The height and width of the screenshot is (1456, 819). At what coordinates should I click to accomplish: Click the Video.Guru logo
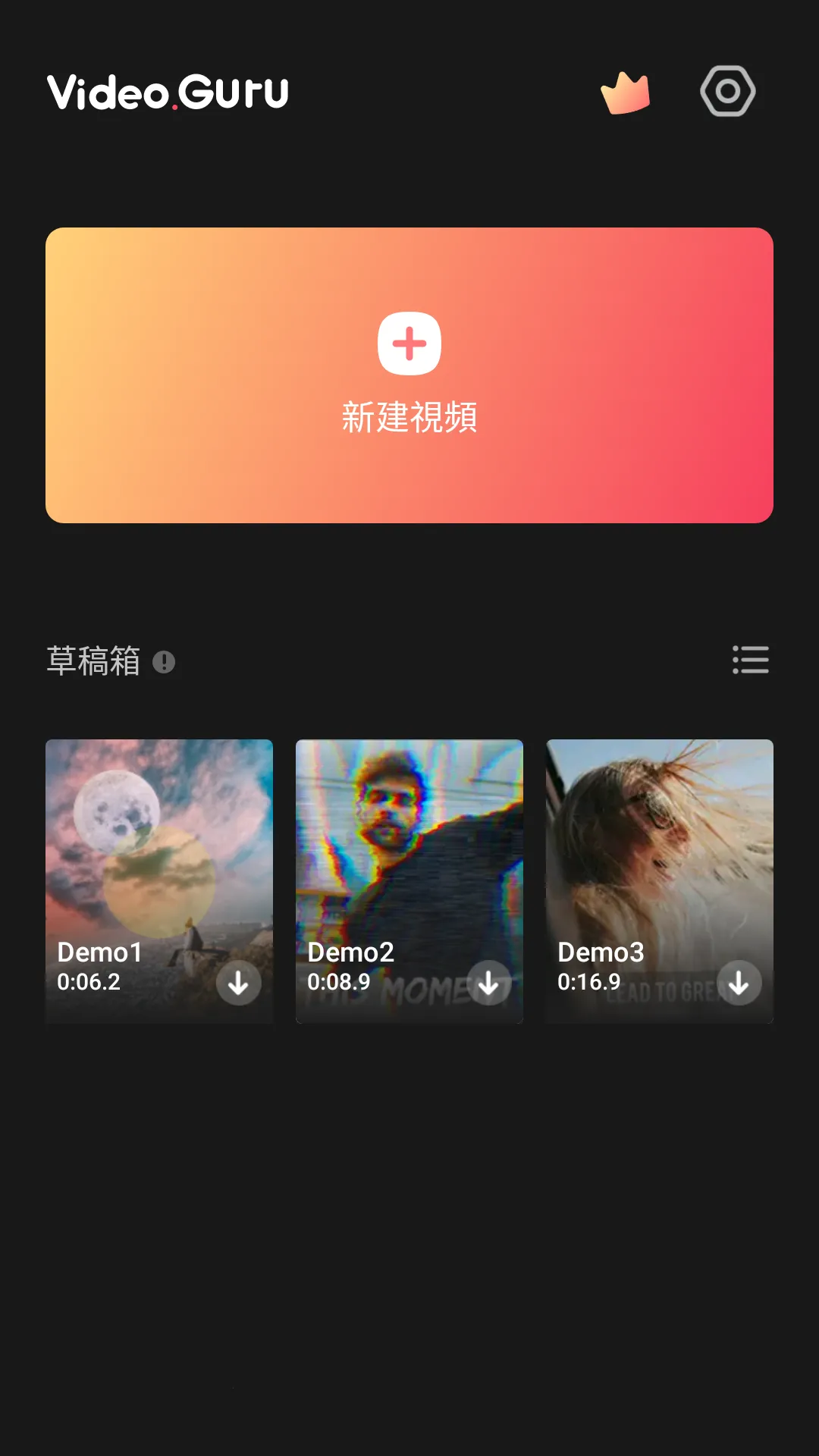(x=166, y=91)
